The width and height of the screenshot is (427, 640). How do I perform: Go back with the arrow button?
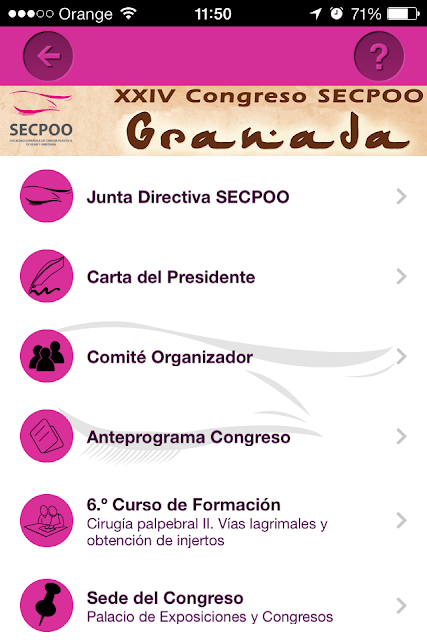pyautogui.click(x=48, y=56)
